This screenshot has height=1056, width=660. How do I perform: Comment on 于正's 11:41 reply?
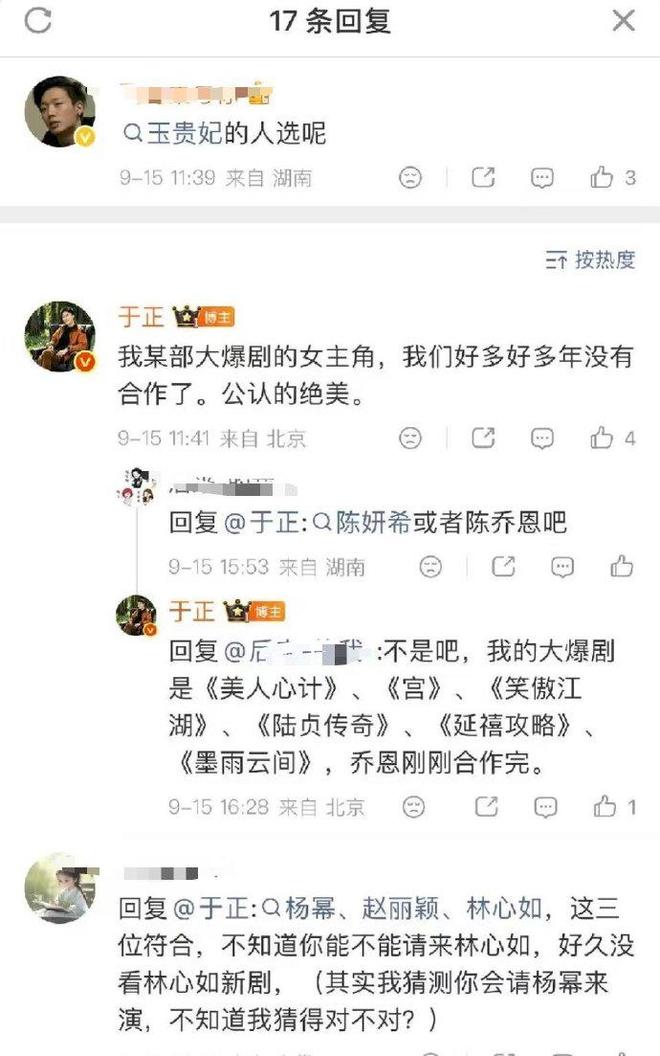coord(542,438)
